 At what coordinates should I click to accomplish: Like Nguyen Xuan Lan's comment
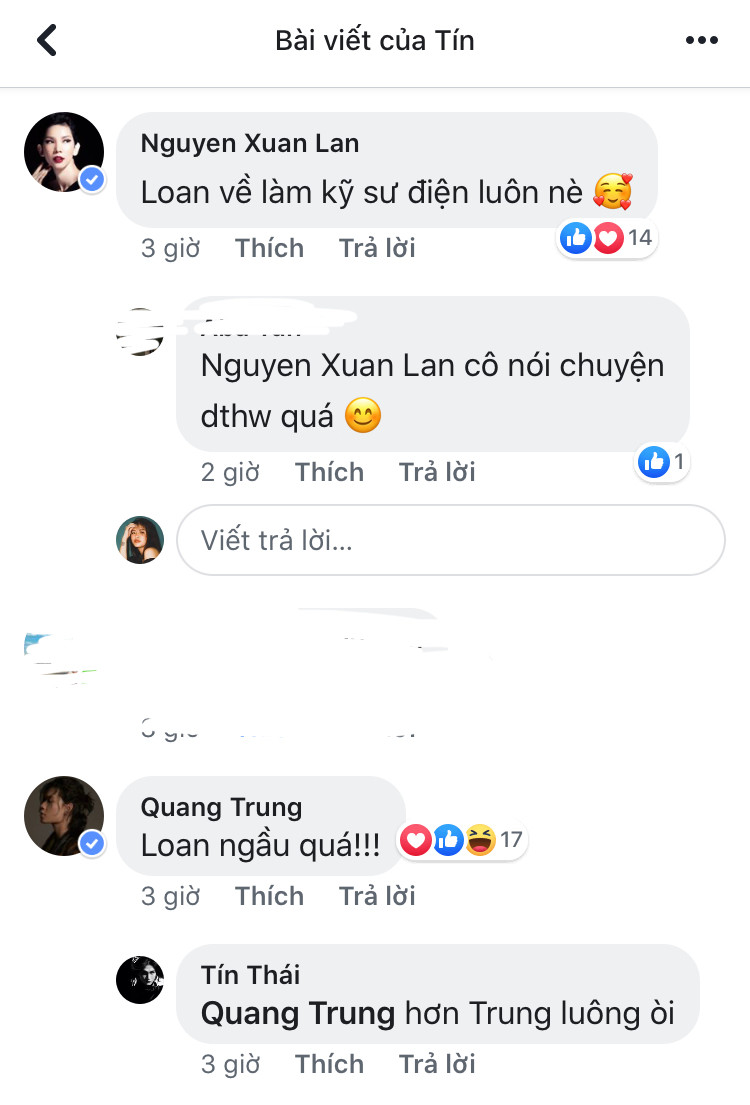(269, 248)
